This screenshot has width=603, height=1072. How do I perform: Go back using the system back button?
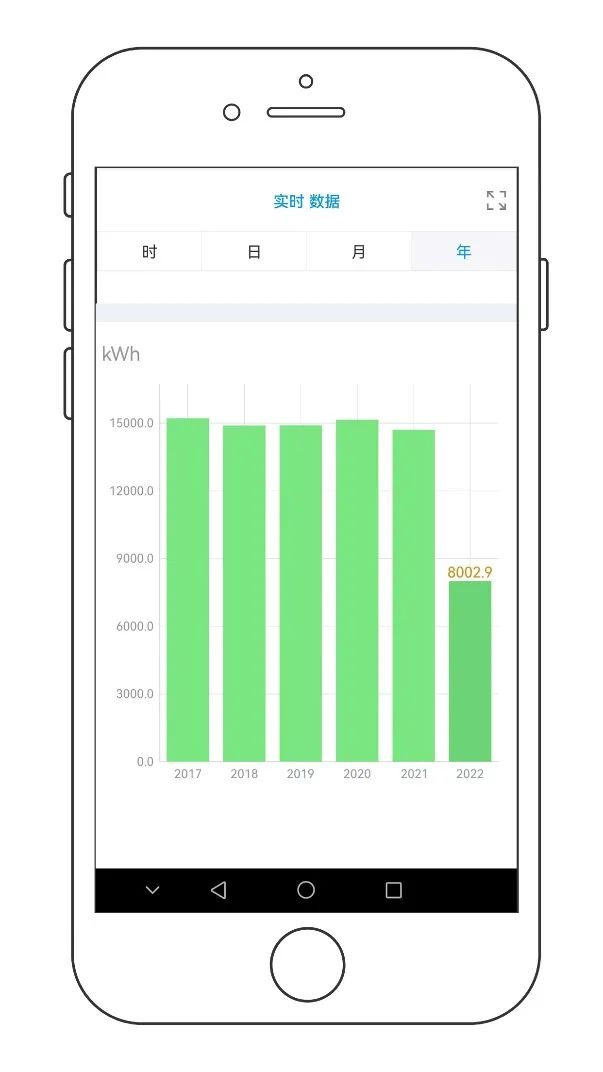coord(219,890)
